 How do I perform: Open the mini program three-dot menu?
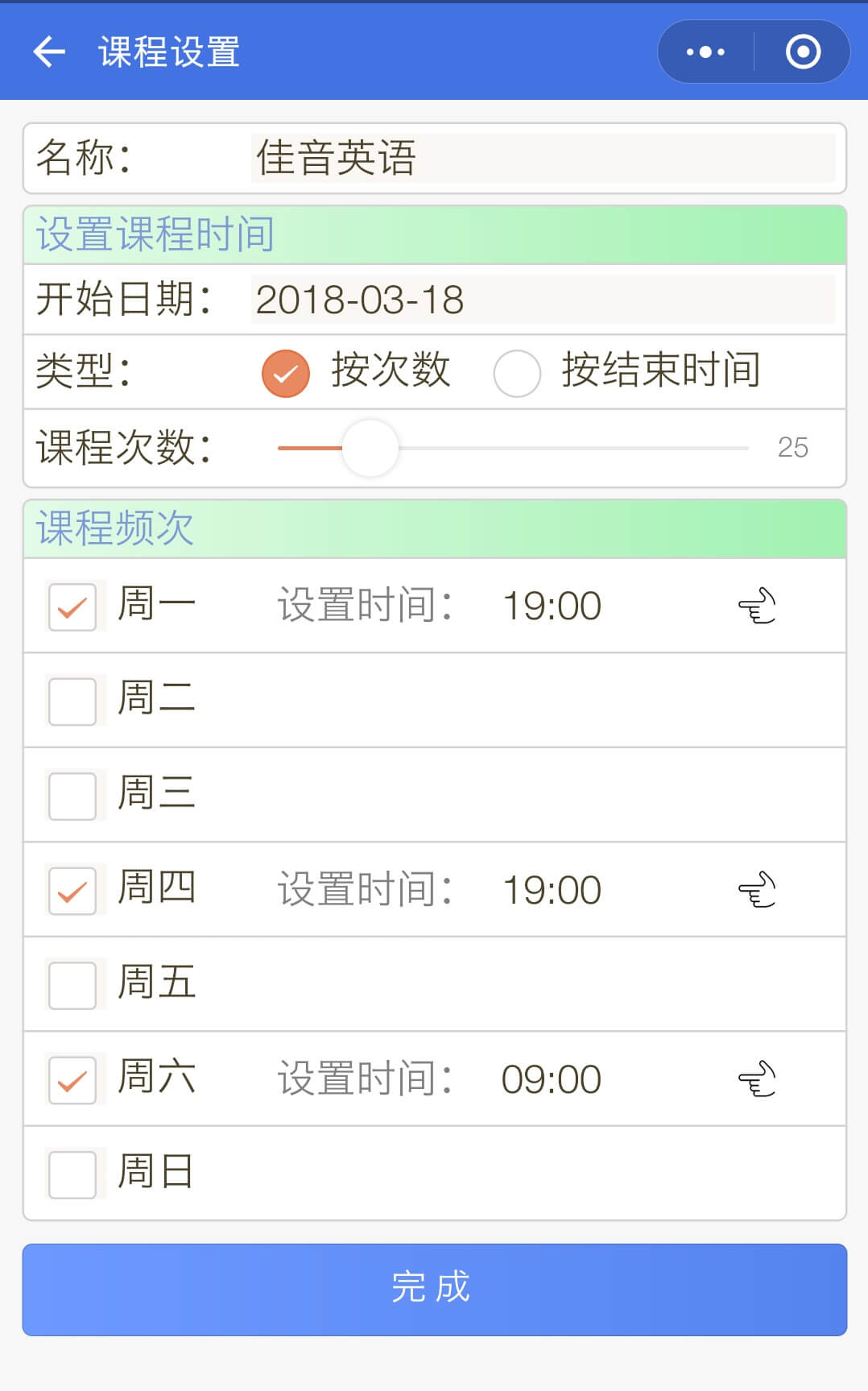(x=705, y=52)
